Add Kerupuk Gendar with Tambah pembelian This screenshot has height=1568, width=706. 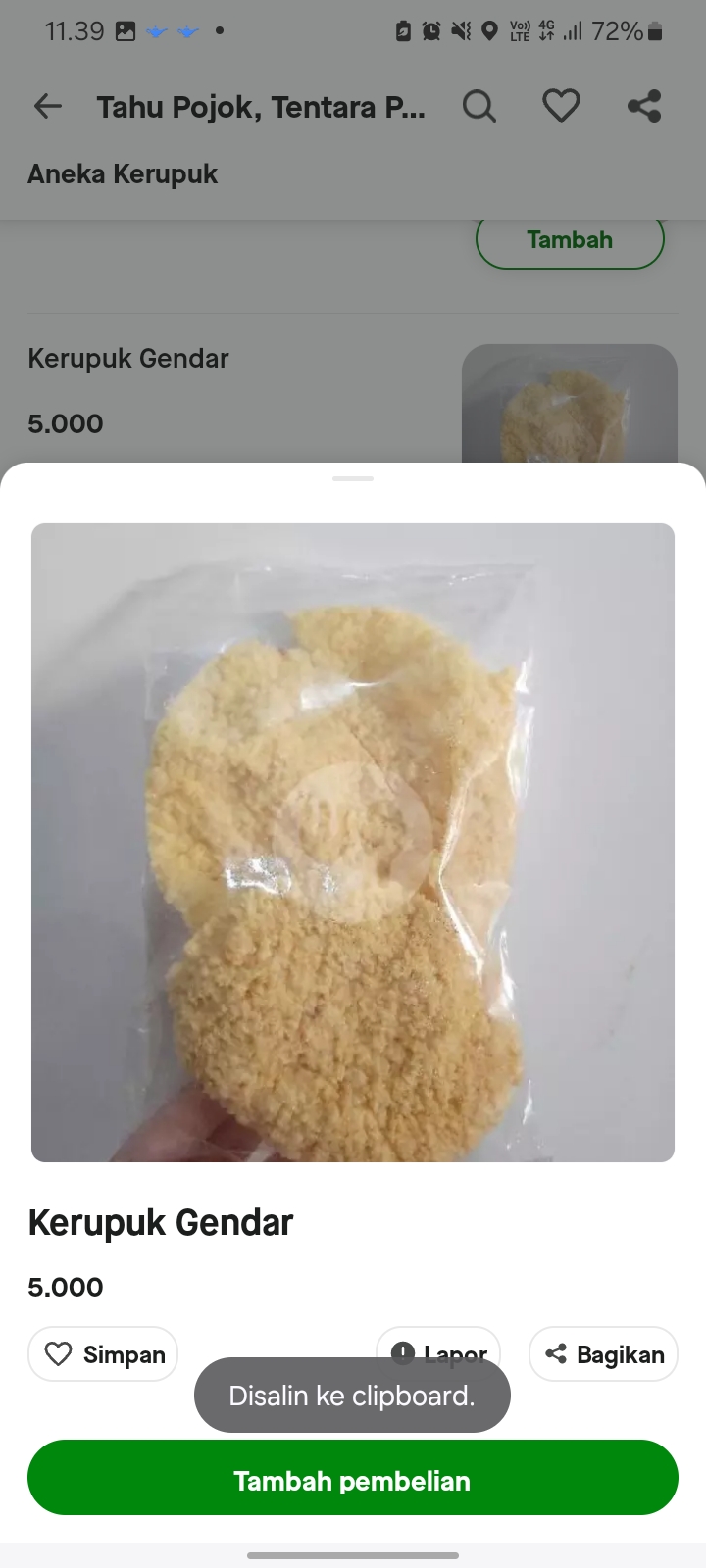click(x=353, y=1479)
